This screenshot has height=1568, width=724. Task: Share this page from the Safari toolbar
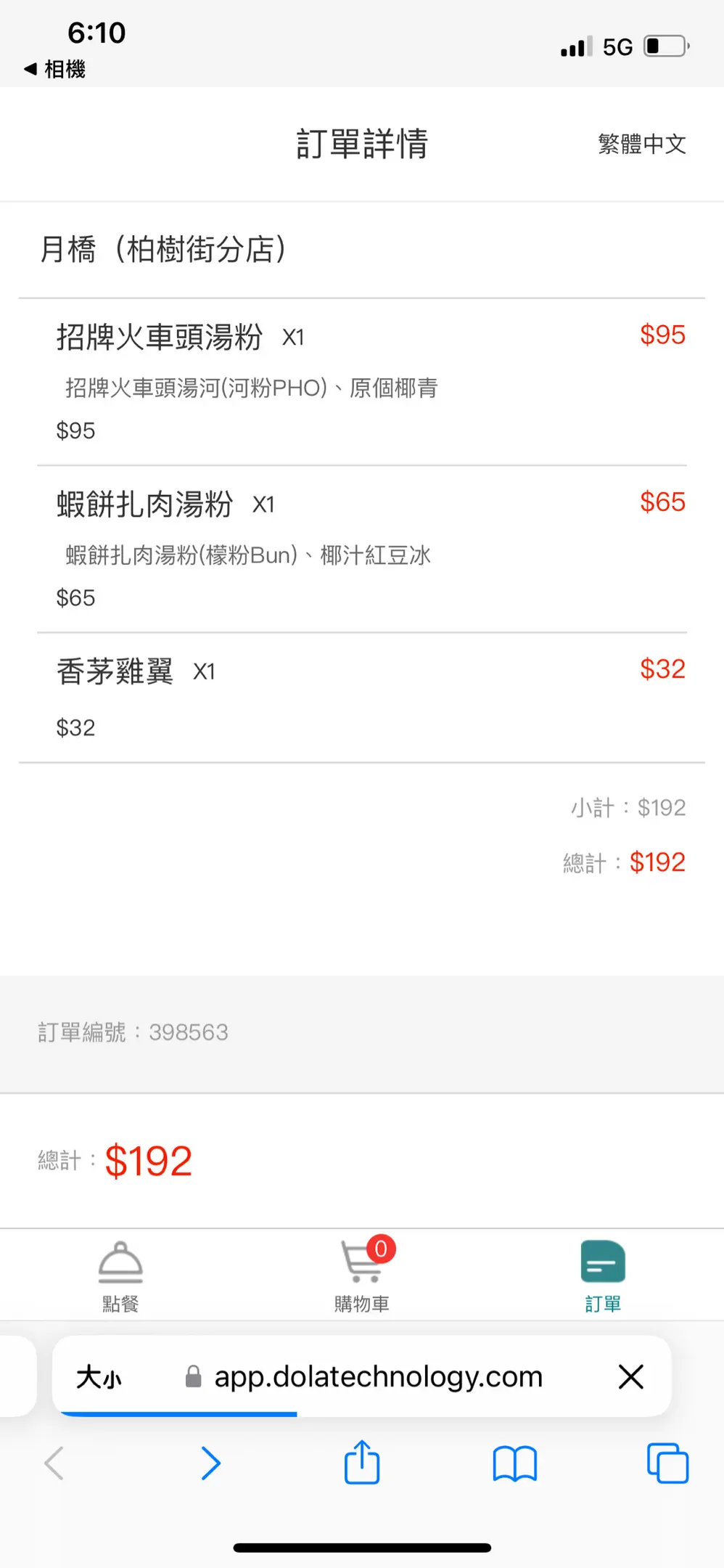coord(362,1462)
